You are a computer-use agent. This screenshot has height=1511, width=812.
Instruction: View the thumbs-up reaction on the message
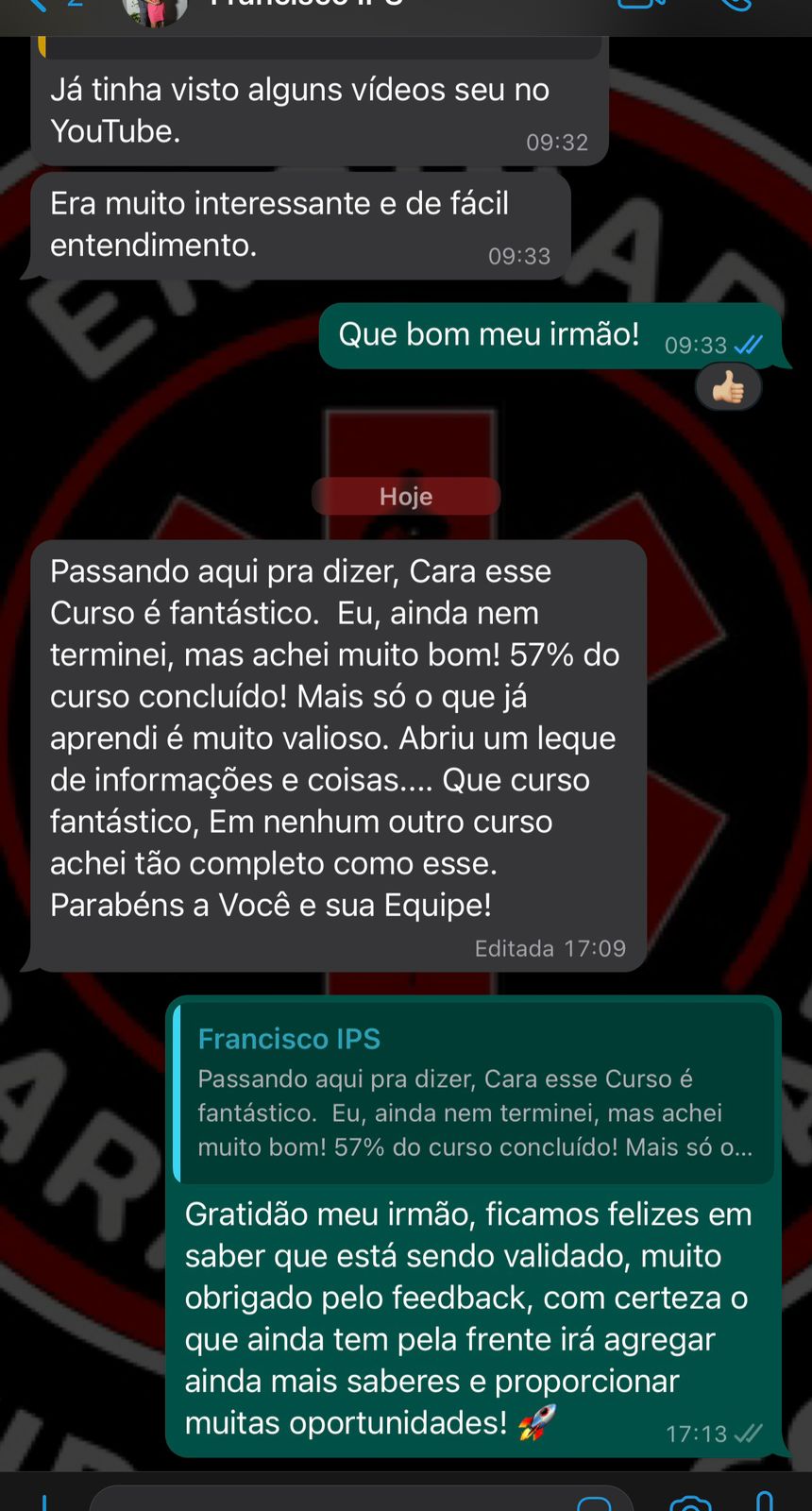(x=728, y=388)
